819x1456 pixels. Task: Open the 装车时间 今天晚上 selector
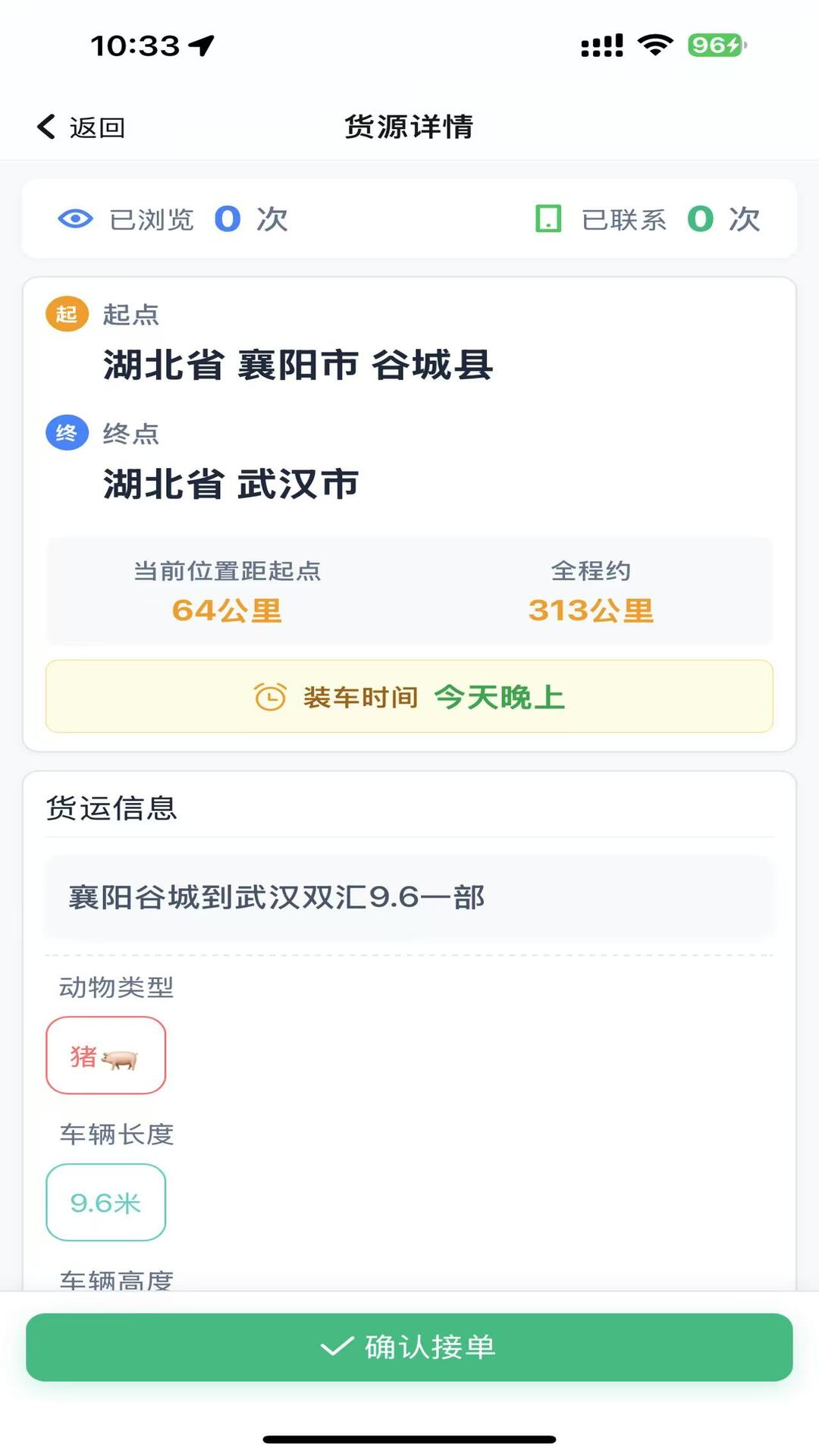[409, 697]
